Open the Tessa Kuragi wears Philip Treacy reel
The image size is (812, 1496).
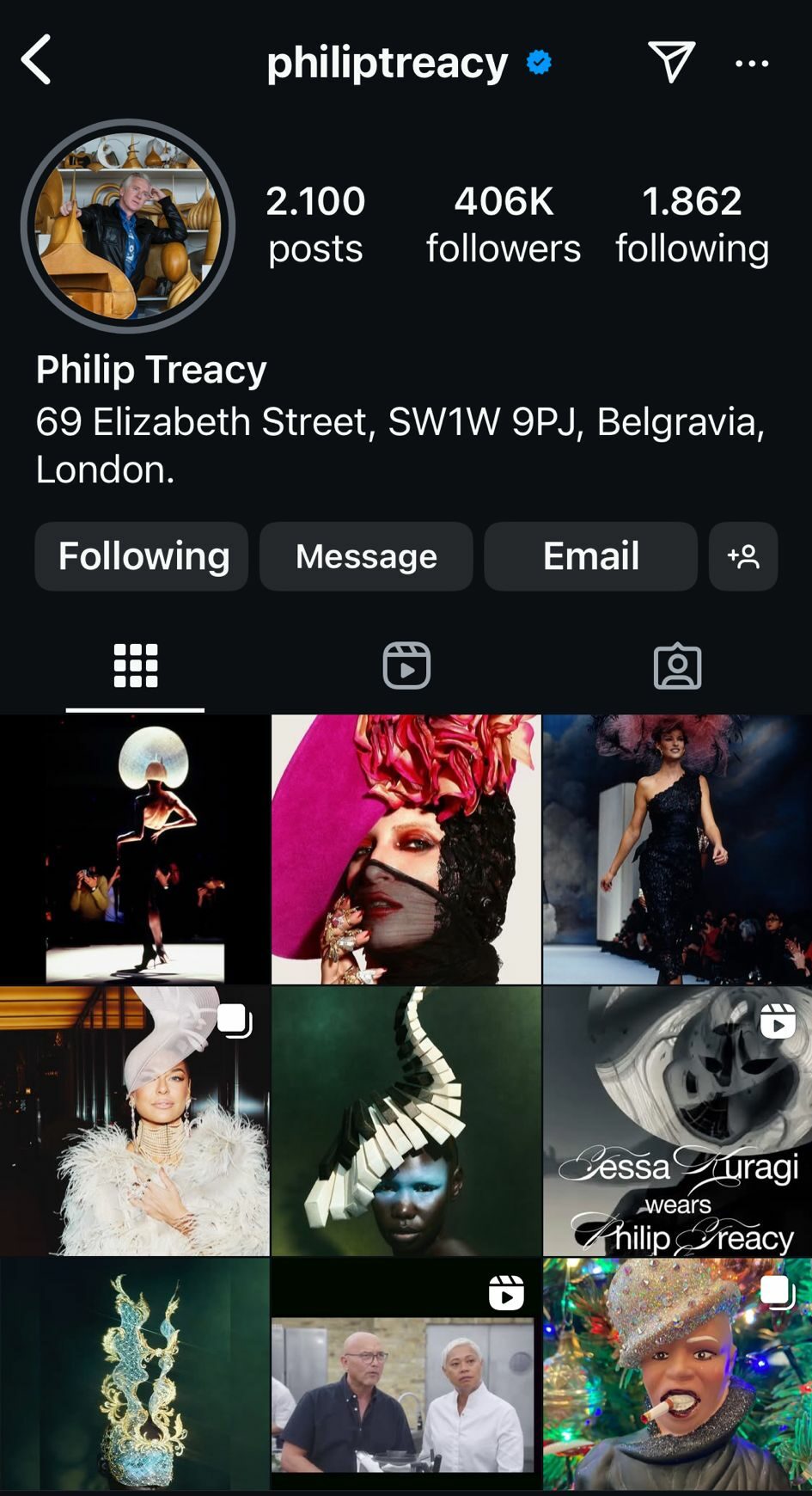[677, 1121]
